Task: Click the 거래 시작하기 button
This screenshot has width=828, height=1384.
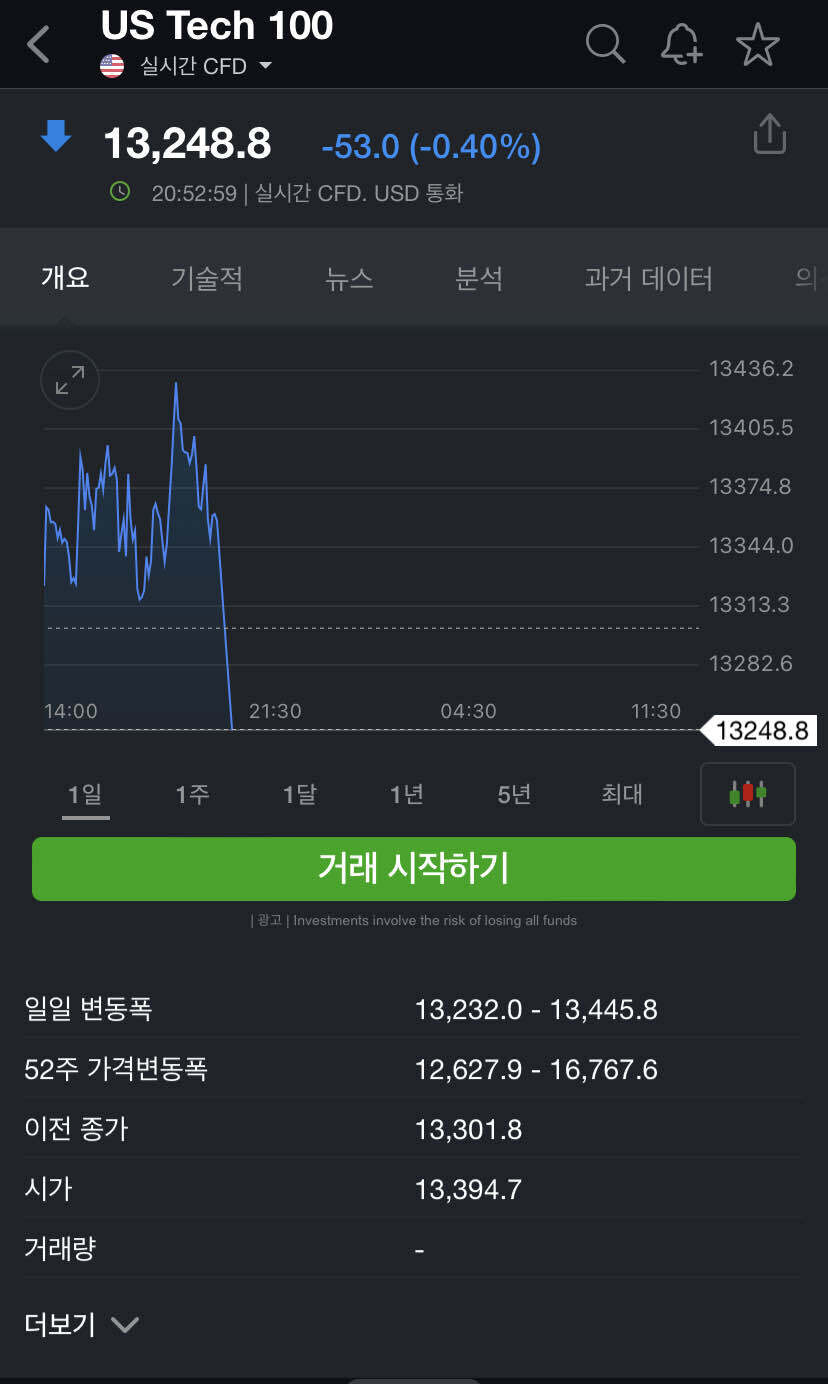Action: (414, 869)
